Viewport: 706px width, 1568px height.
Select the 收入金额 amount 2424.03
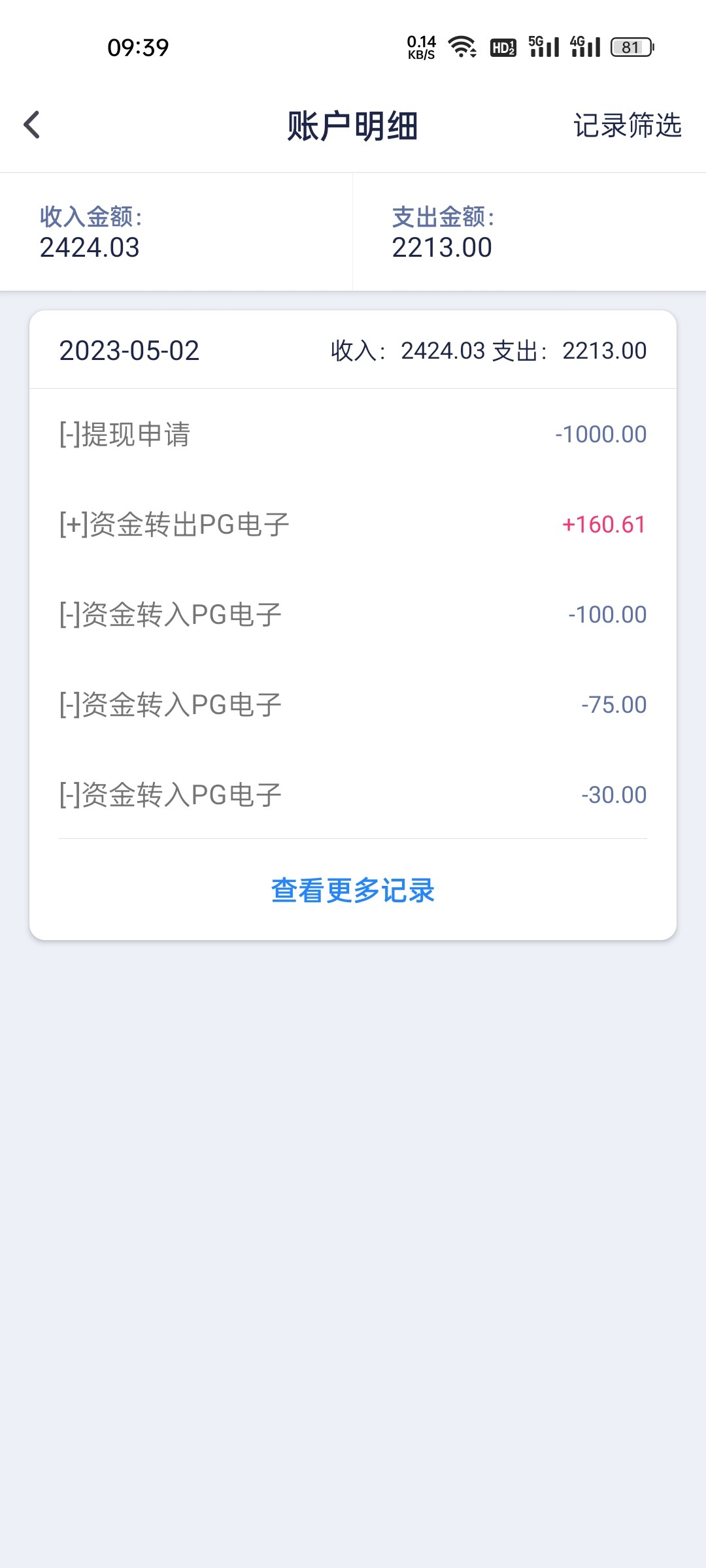click(x=89, y=248)
